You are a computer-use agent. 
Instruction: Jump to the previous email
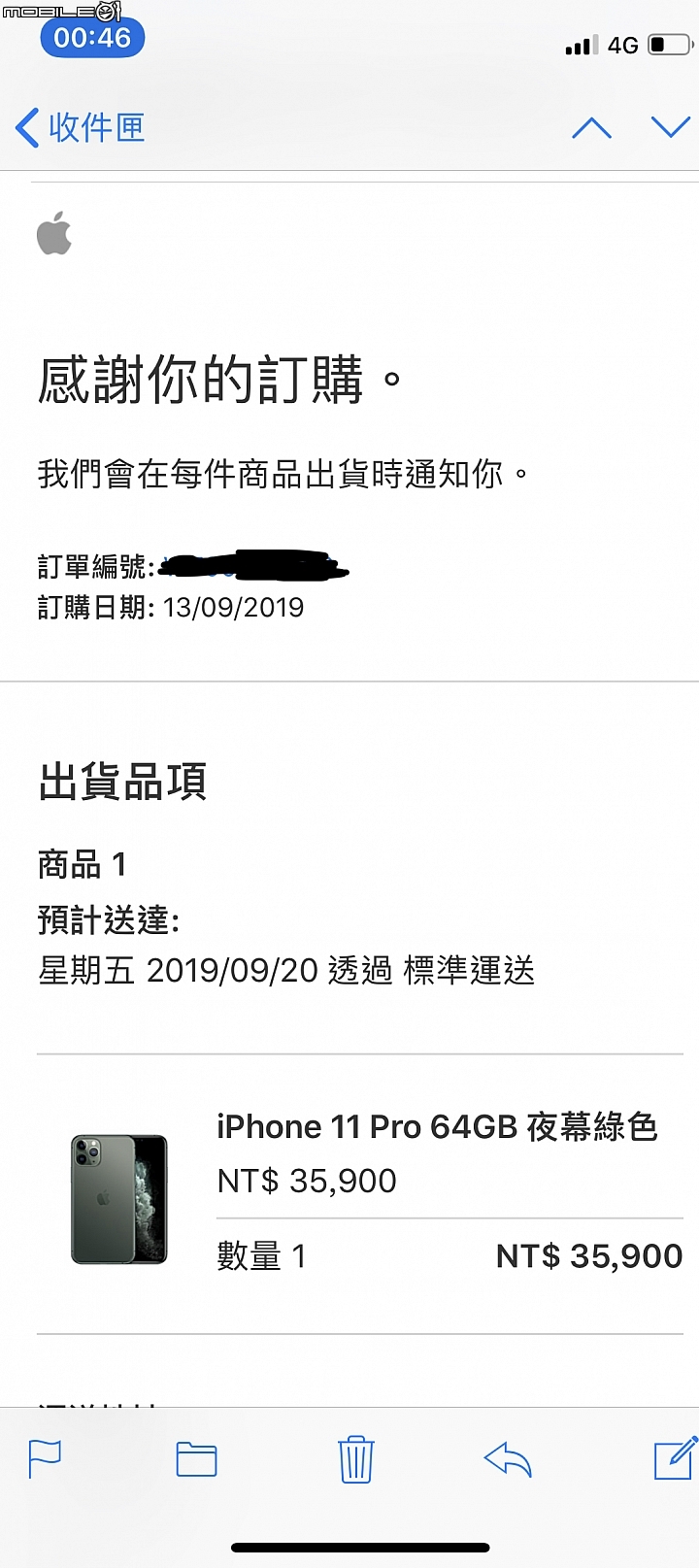[x=591, y=128]
